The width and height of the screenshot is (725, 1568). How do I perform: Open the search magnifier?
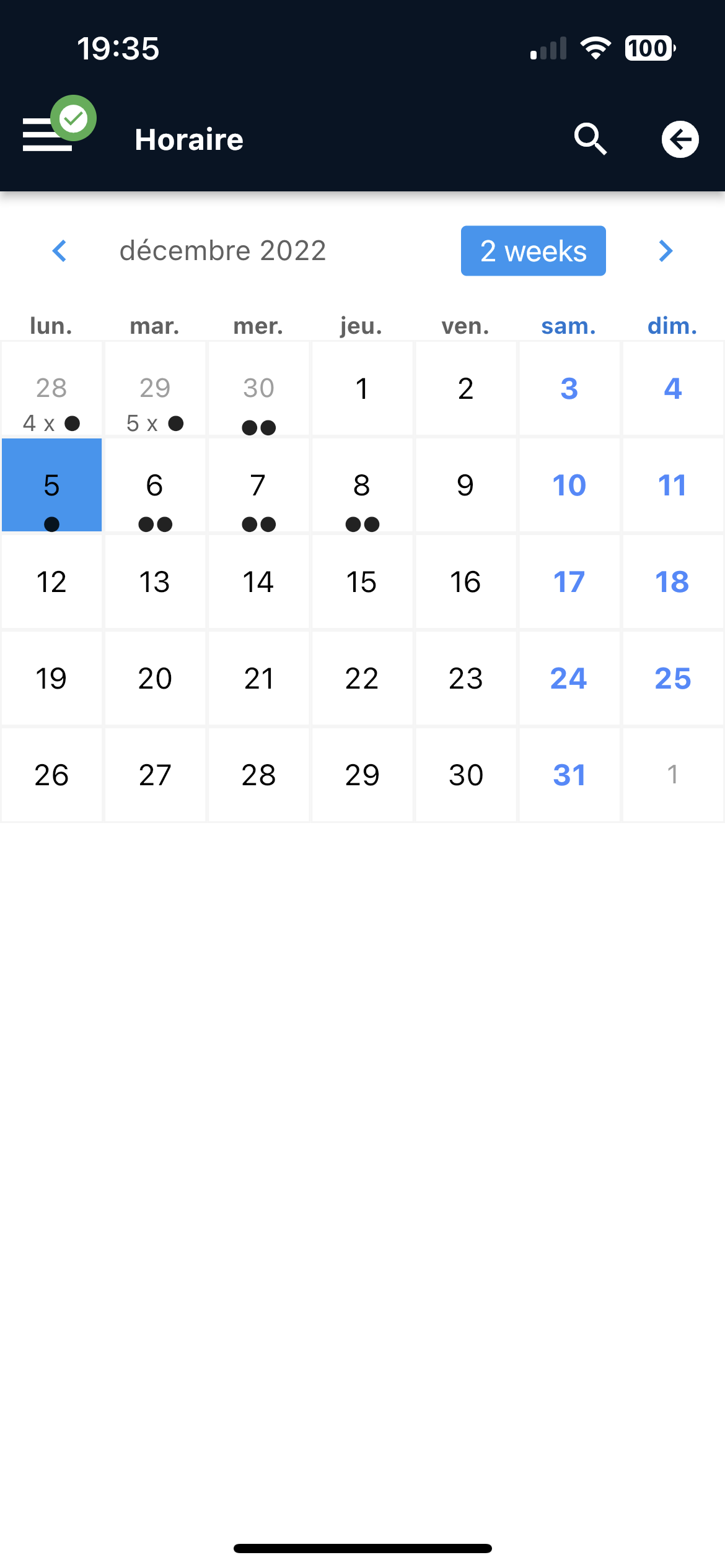(590, 139)
